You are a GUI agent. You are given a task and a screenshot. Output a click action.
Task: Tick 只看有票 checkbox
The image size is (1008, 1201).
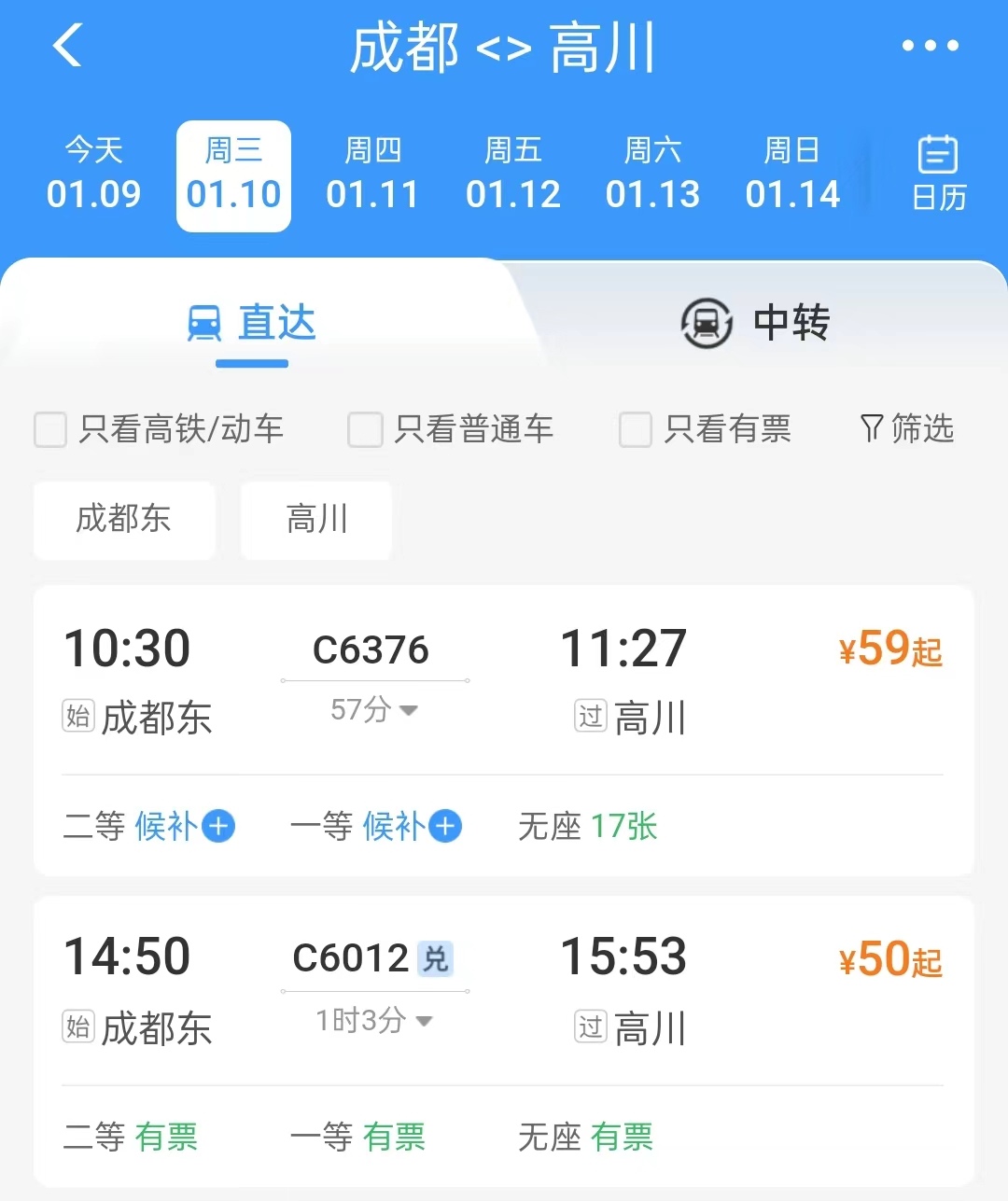pyautogui.click(x=636, y=430)
